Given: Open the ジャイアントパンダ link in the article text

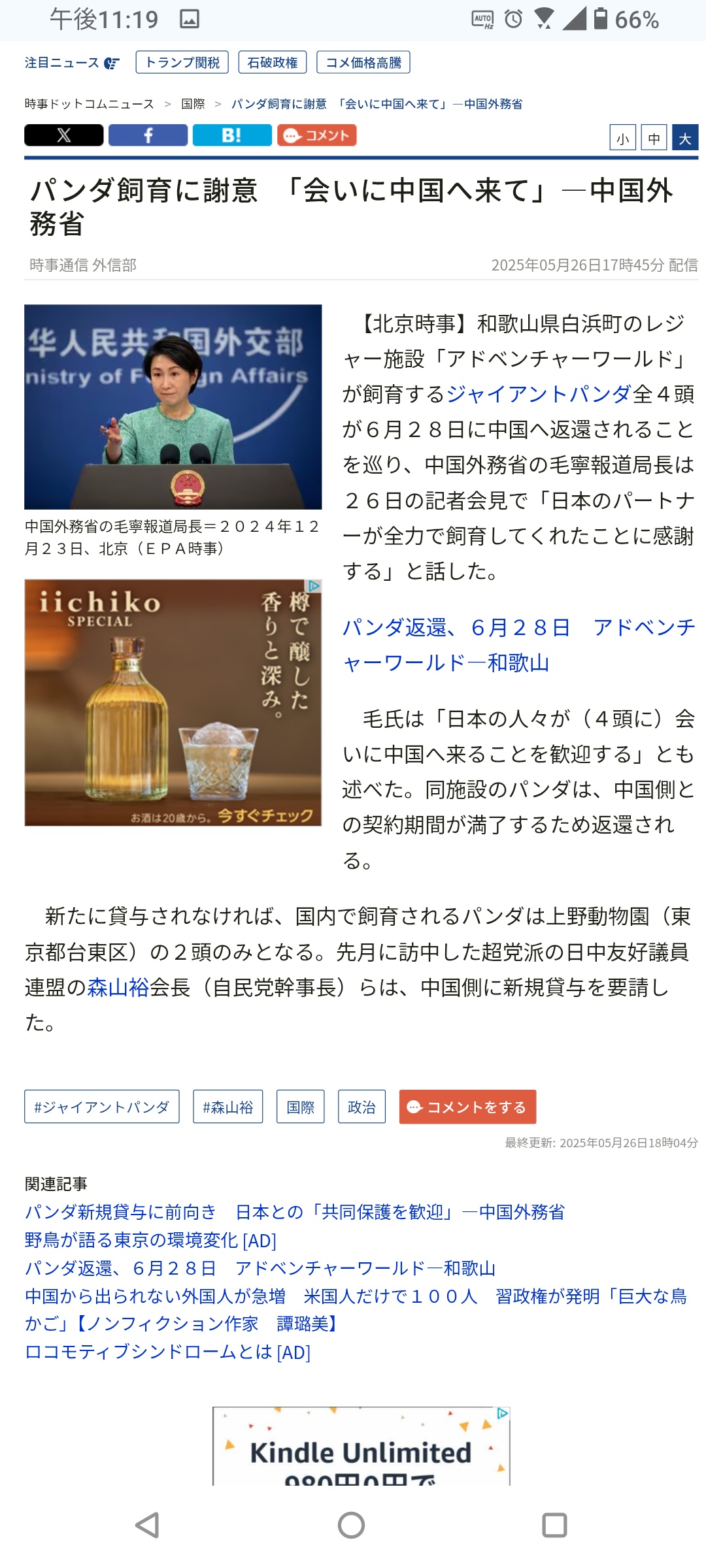Looking at the screenshot, I should click(x=539, y=394).
